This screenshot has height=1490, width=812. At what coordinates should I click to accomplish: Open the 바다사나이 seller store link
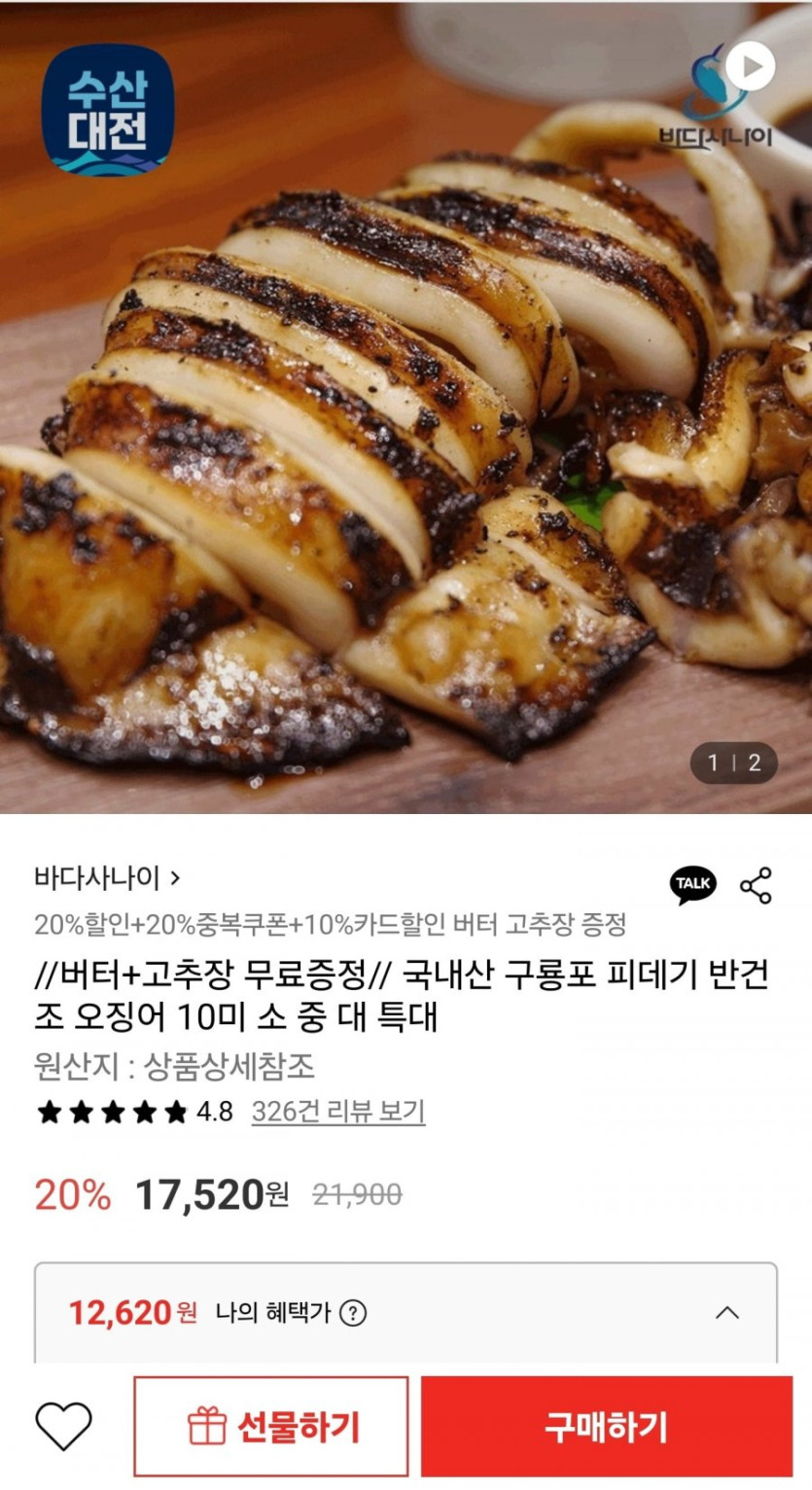(x=107, y=878)
